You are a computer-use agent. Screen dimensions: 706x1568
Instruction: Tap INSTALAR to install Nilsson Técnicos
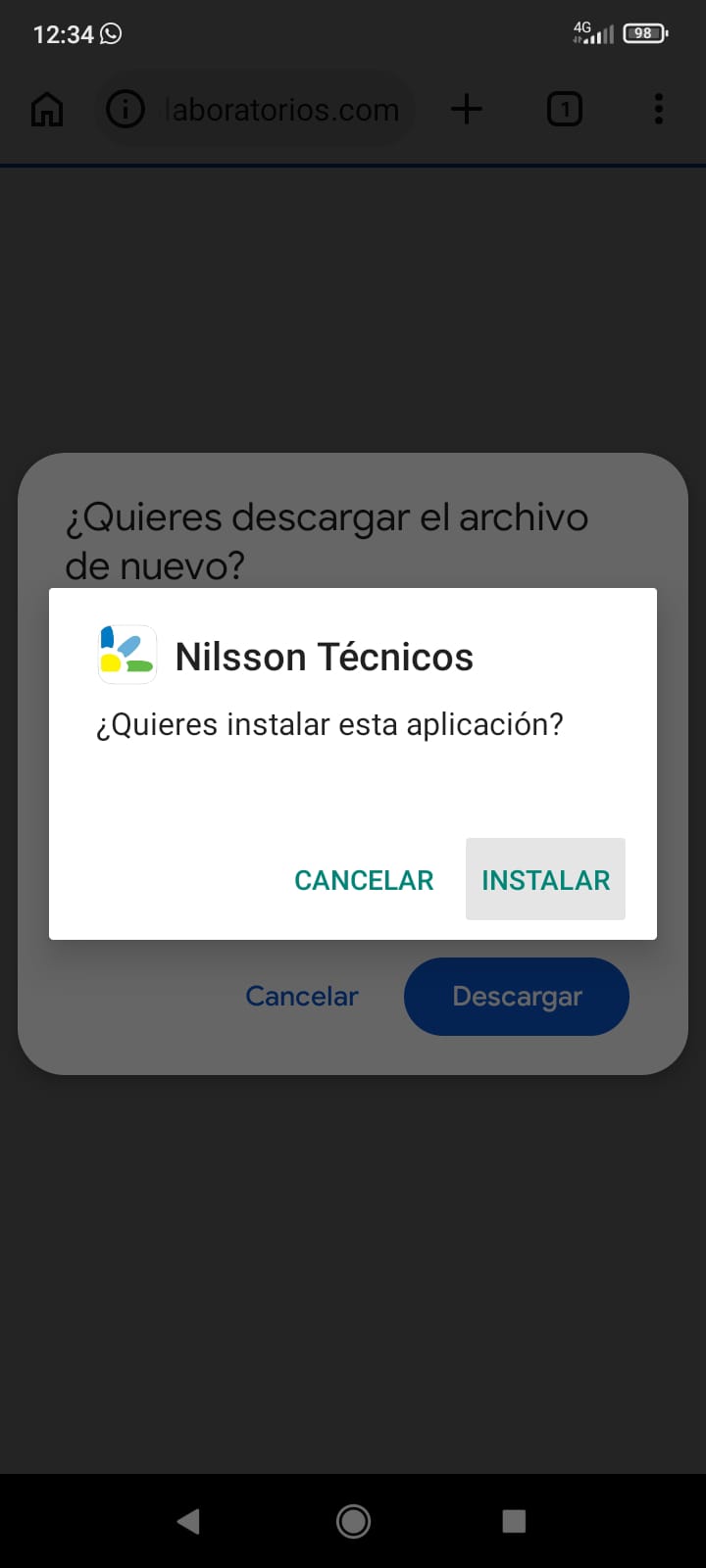point(545,879)
